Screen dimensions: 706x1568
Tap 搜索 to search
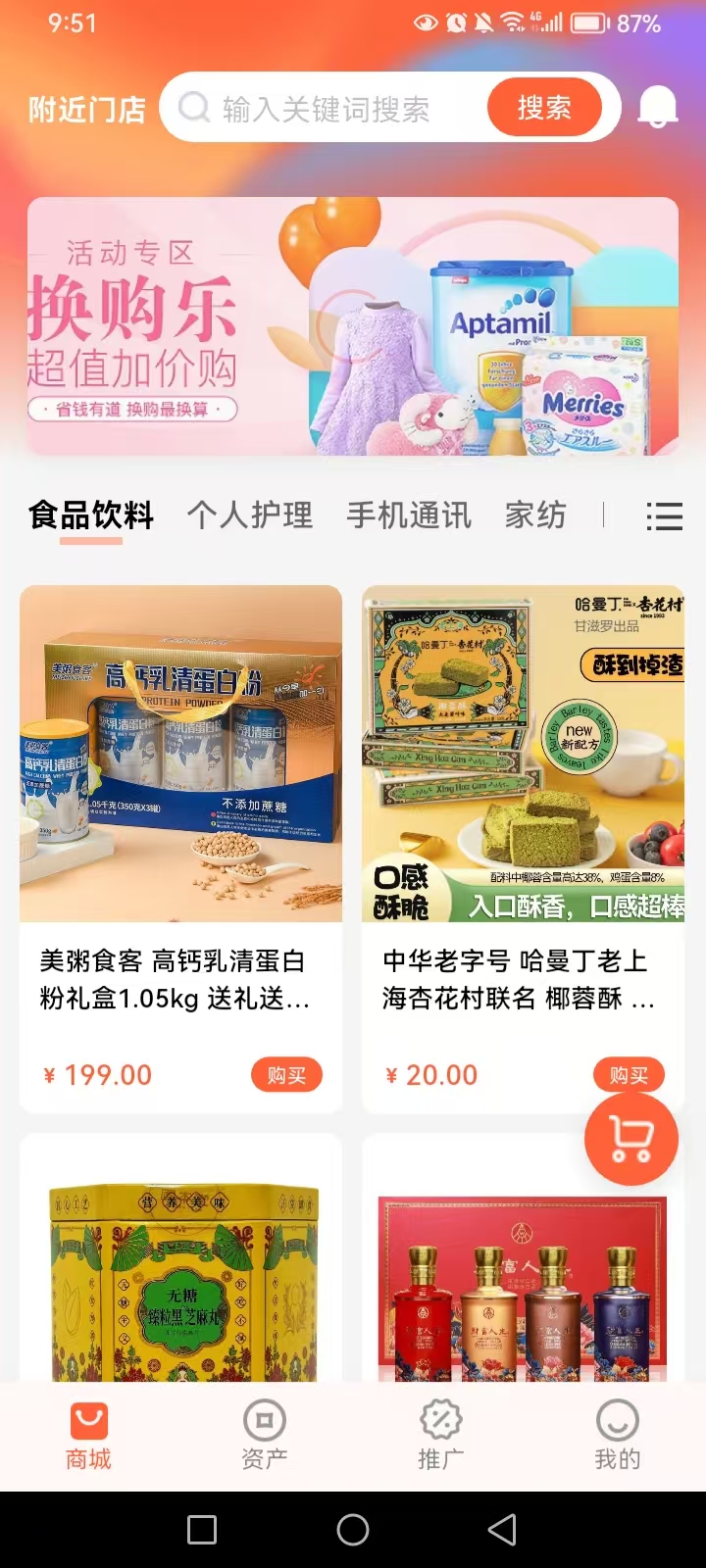[x=545, y=108]
